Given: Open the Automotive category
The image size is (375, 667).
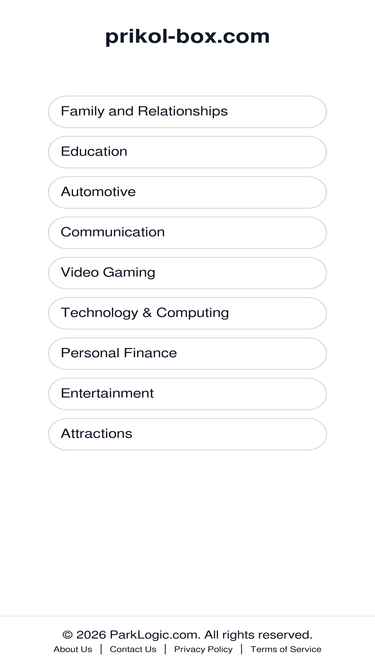Looking at the screenshot, I should tap(187, 192).
